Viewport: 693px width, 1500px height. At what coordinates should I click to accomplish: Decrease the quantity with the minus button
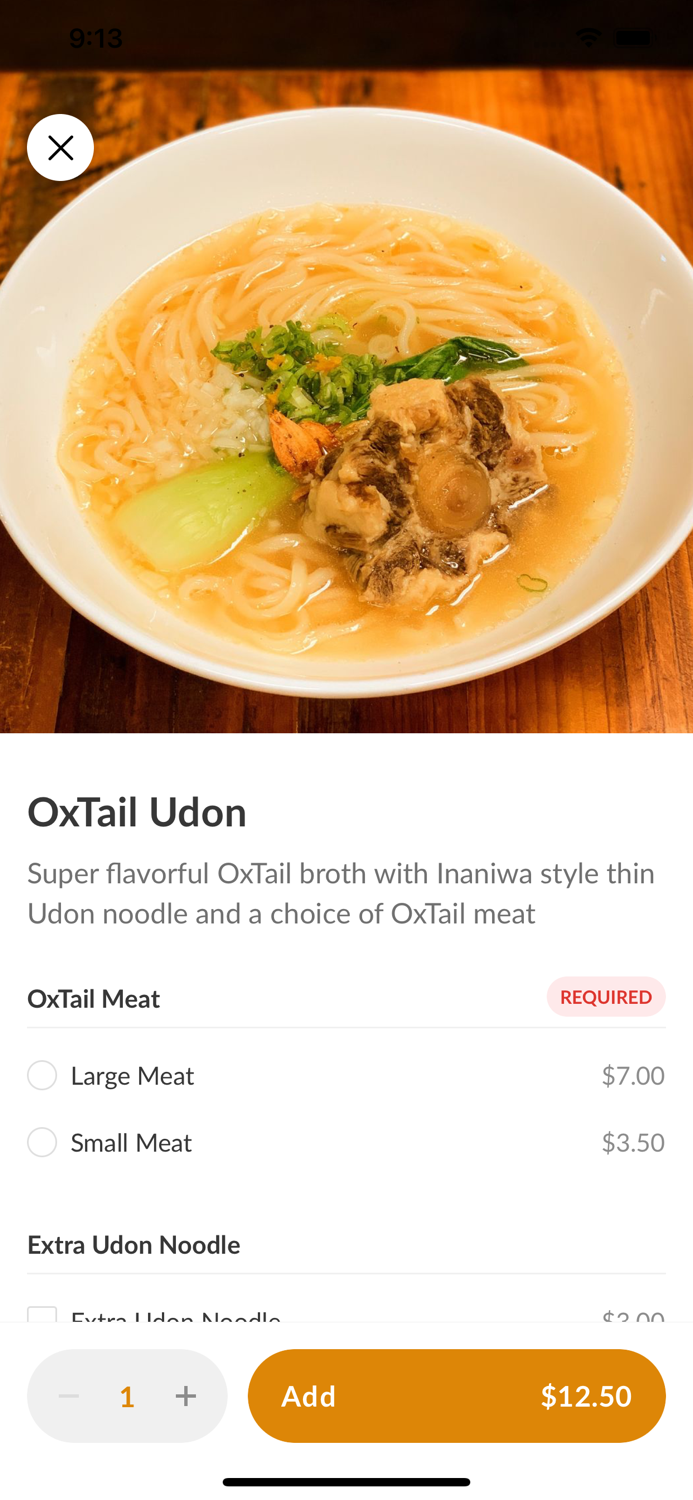69,1396
